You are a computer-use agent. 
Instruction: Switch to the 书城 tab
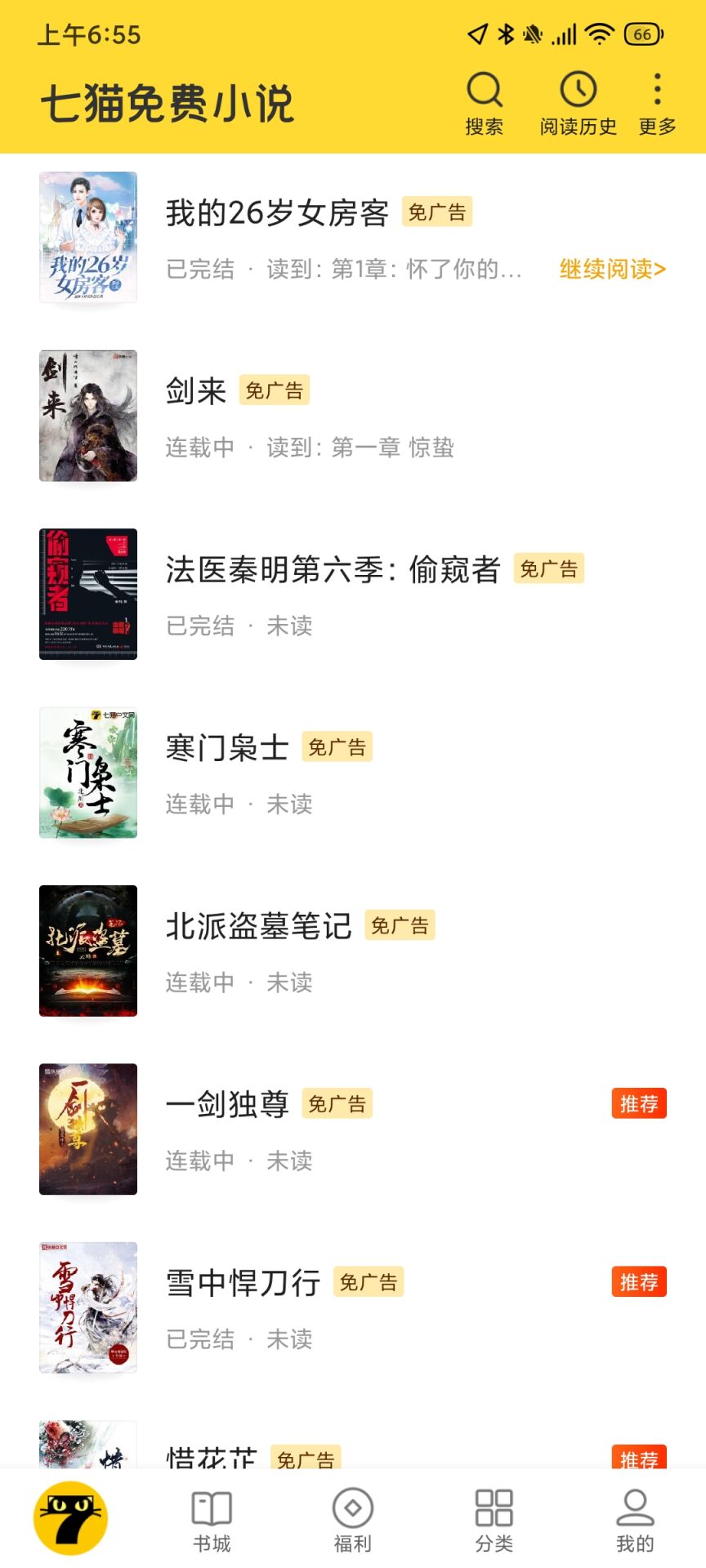[x=212, y=1521]
